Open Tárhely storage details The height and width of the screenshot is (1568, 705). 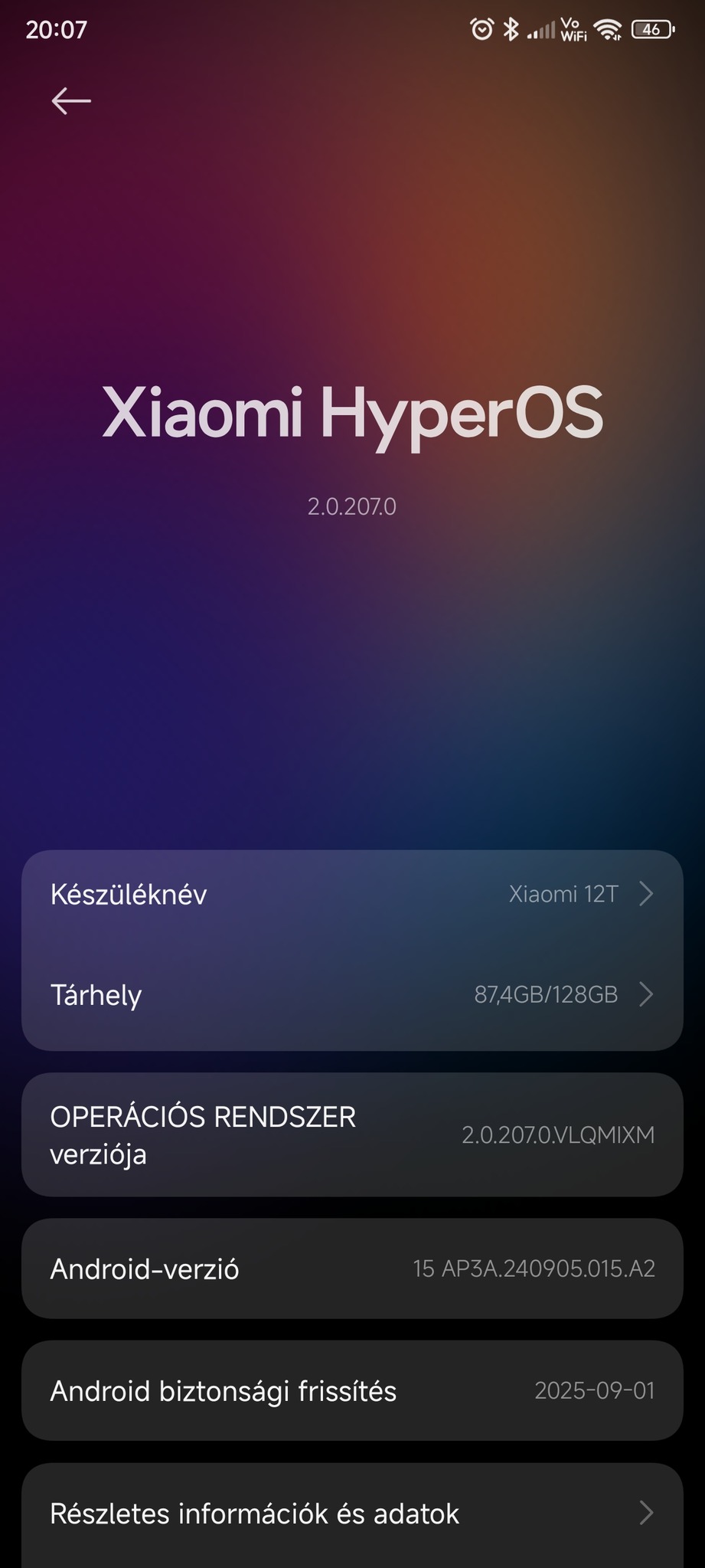point(352,995)
